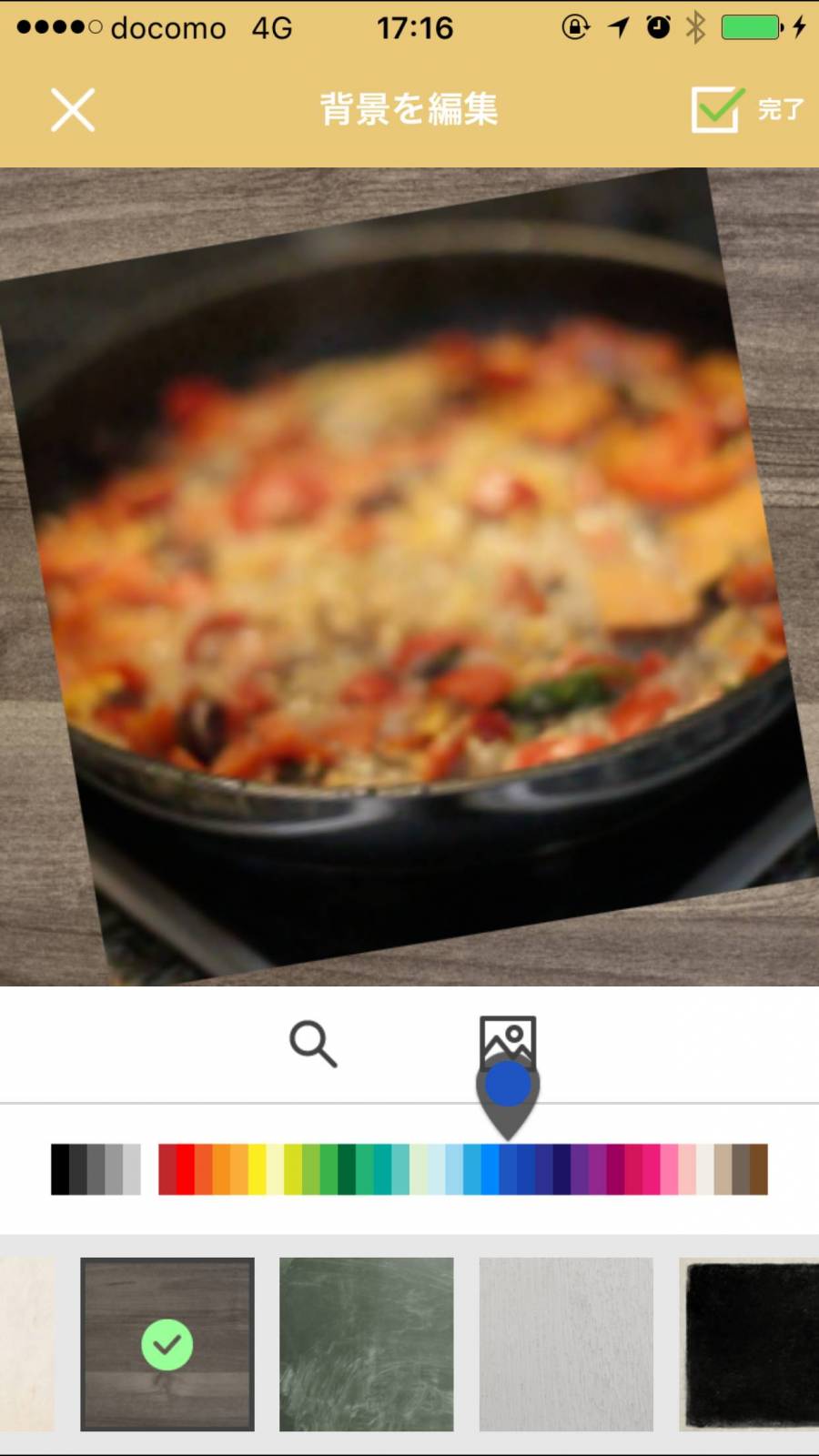Select the dark green color swatch
Image resolution: width=819 pixels, height=1456 pixels.
(x=347, y=1169)
